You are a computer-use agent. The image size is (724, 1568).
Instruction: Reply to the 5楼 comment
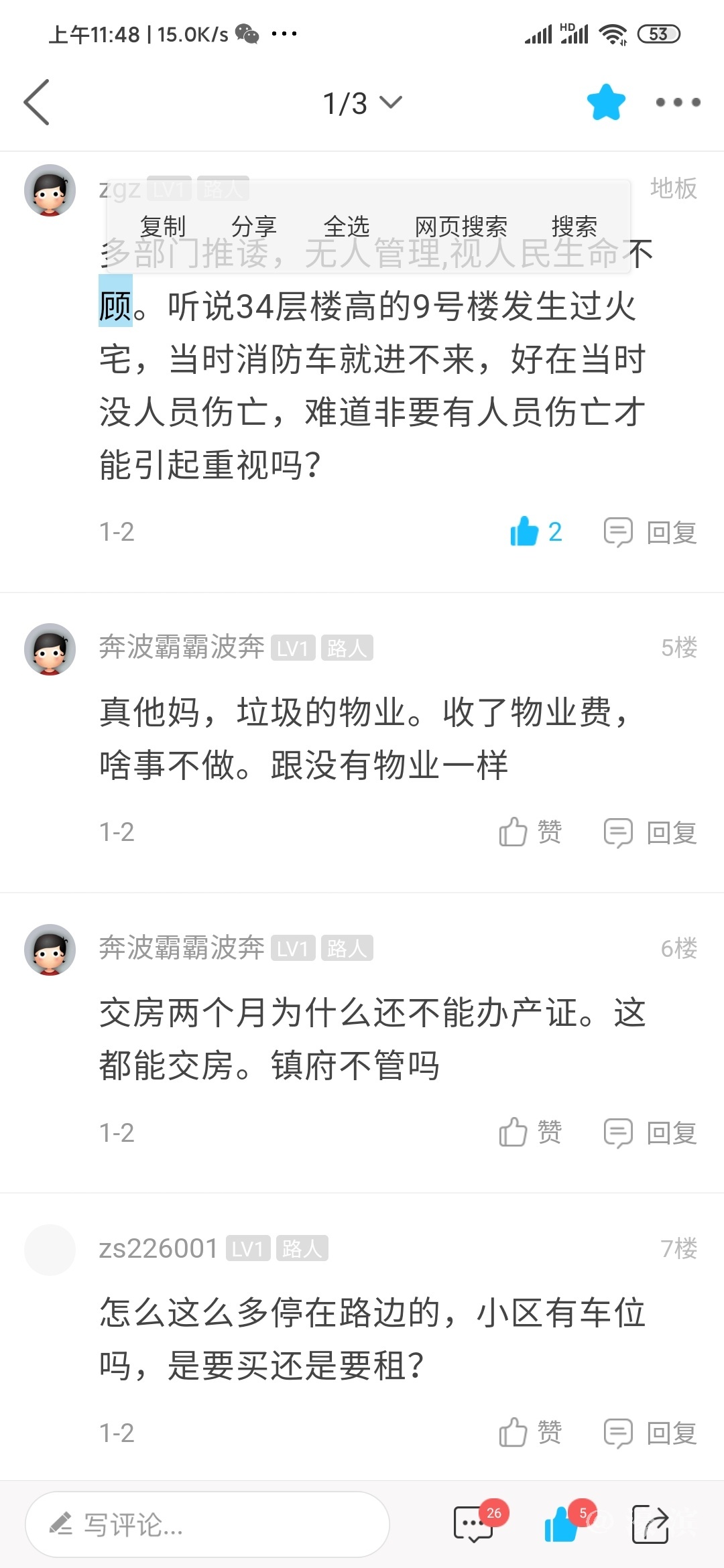point(650,833)
